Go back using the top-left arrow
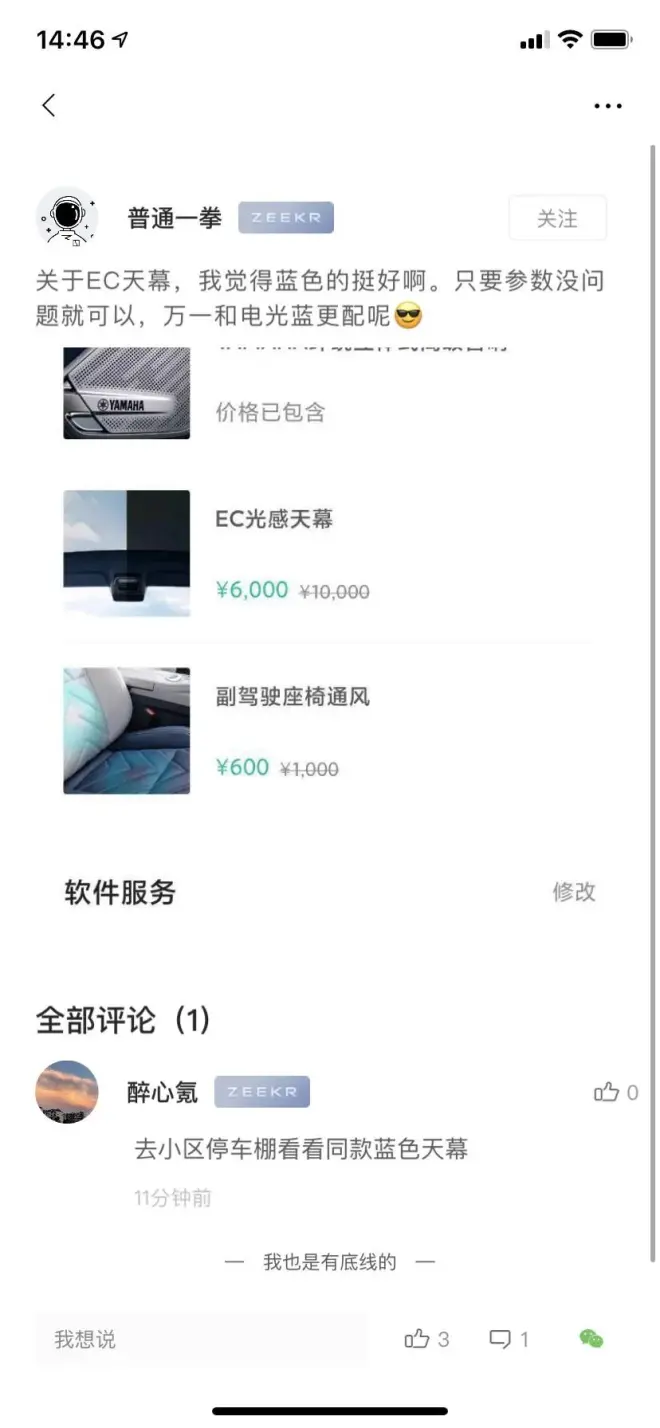The image size is (660, 1428). click(48, 105)
